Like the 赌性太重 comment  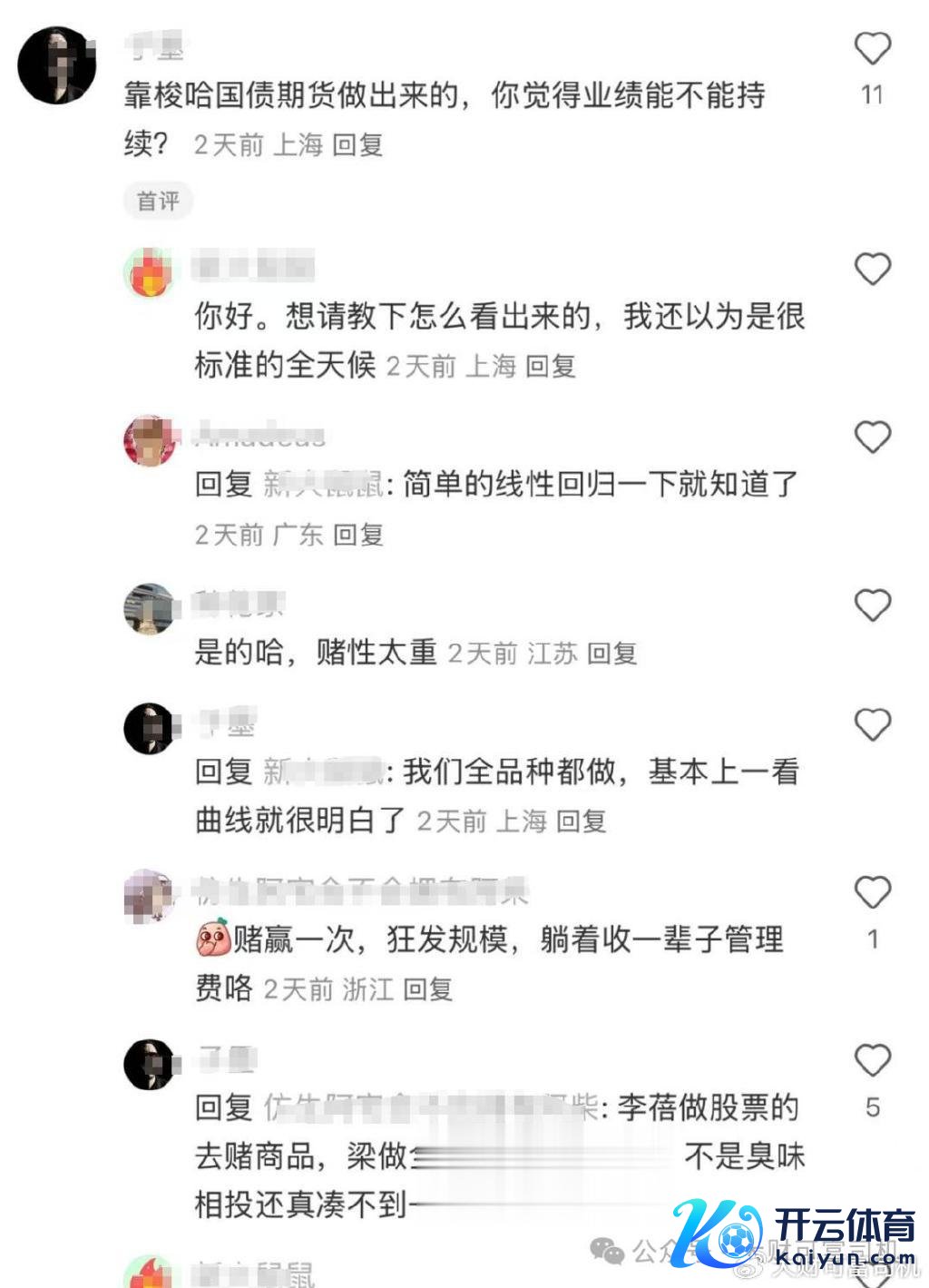(x=873, y=605)
